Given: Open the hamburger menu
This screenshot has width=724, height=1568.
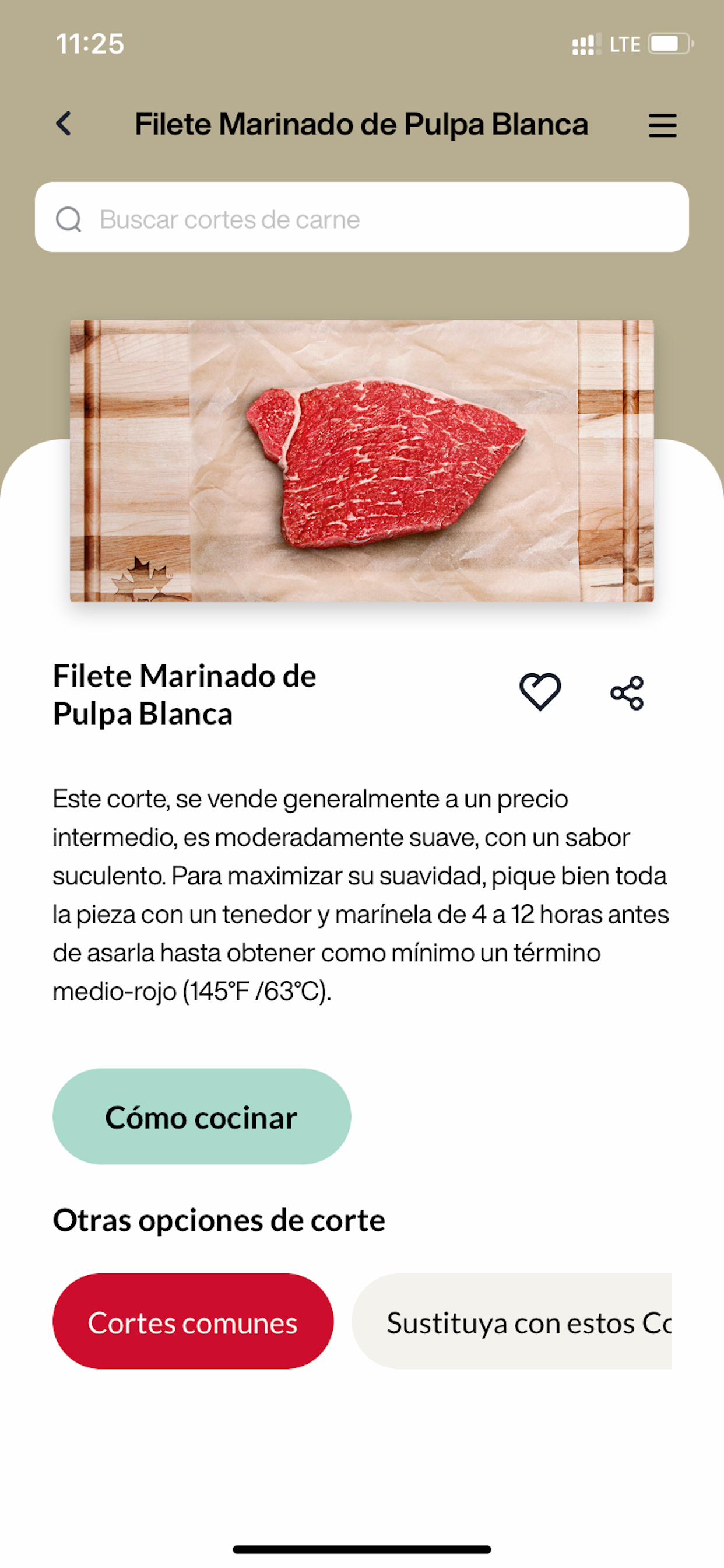Looking at the screenshot, I should pyautogui.click(x=662, y=125).
